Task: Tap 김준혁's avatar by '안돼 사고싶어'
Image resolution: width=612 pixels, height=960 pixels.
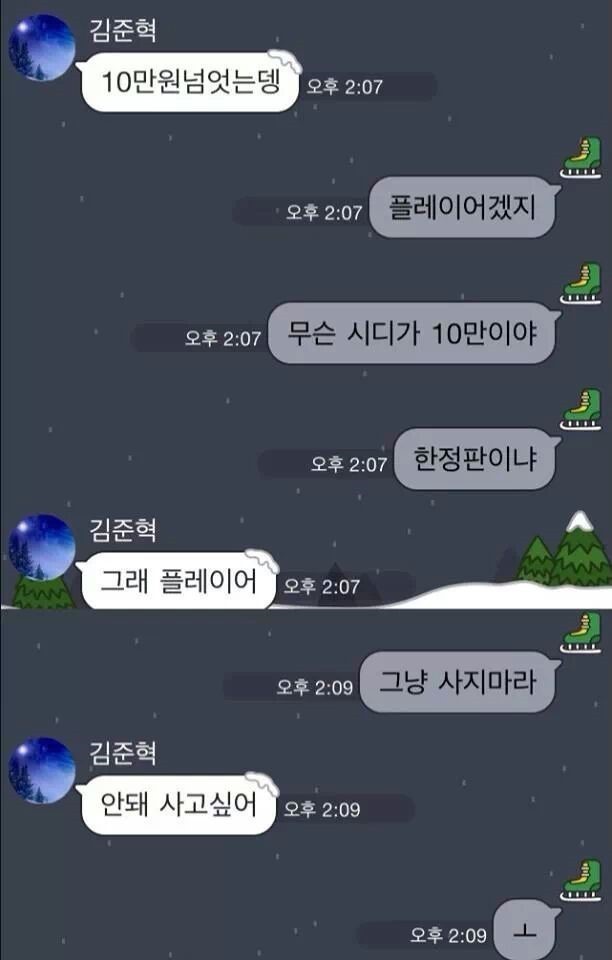Action: (42, 771)
